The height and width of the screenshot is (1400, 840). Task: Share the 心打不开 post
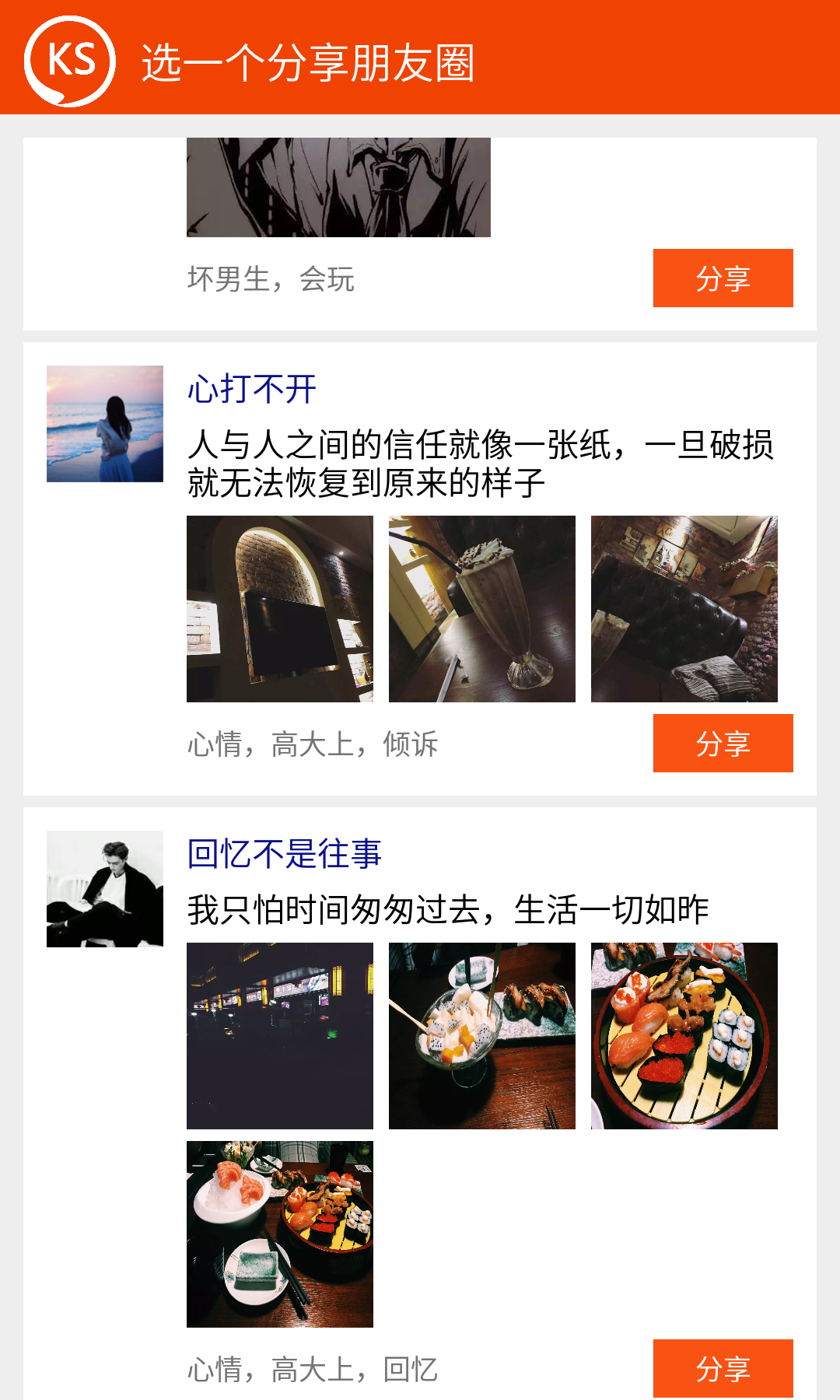click(x=723, y=743)
